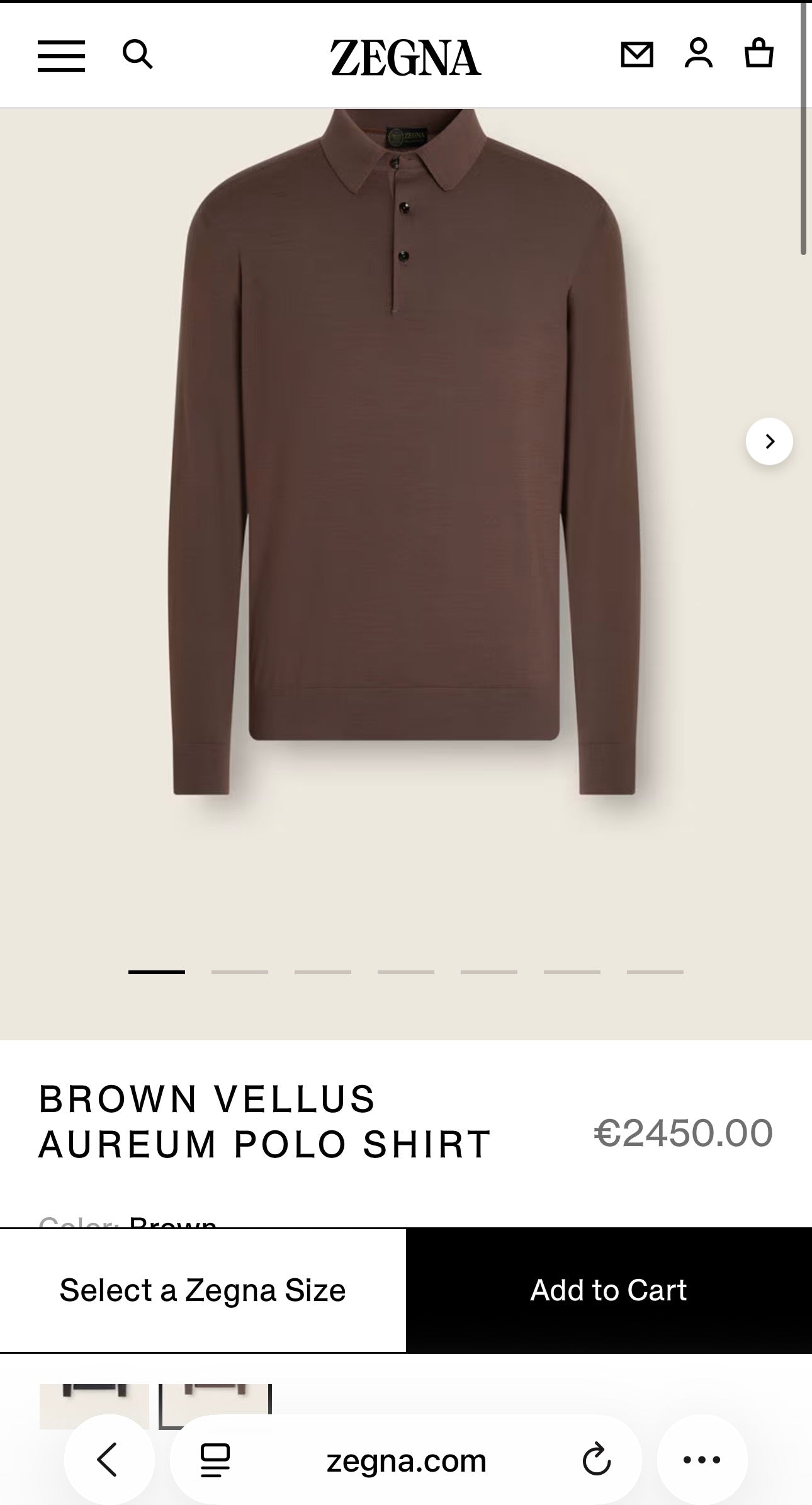
Task: Open the browser tabs/reader button
Action: tap(215, 1460)
